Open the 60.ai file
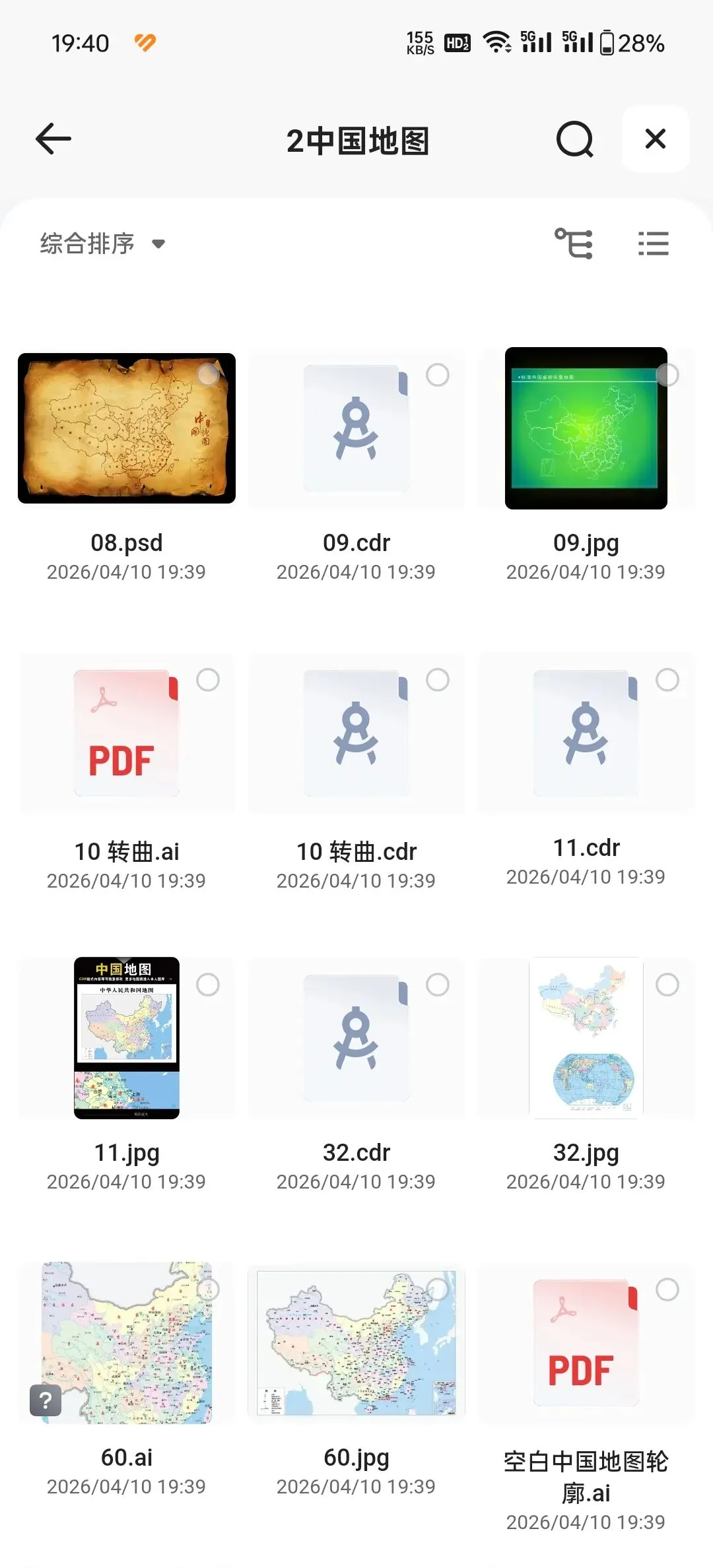This screenshot has height=1568, width=713. [x=127, y=1343]
